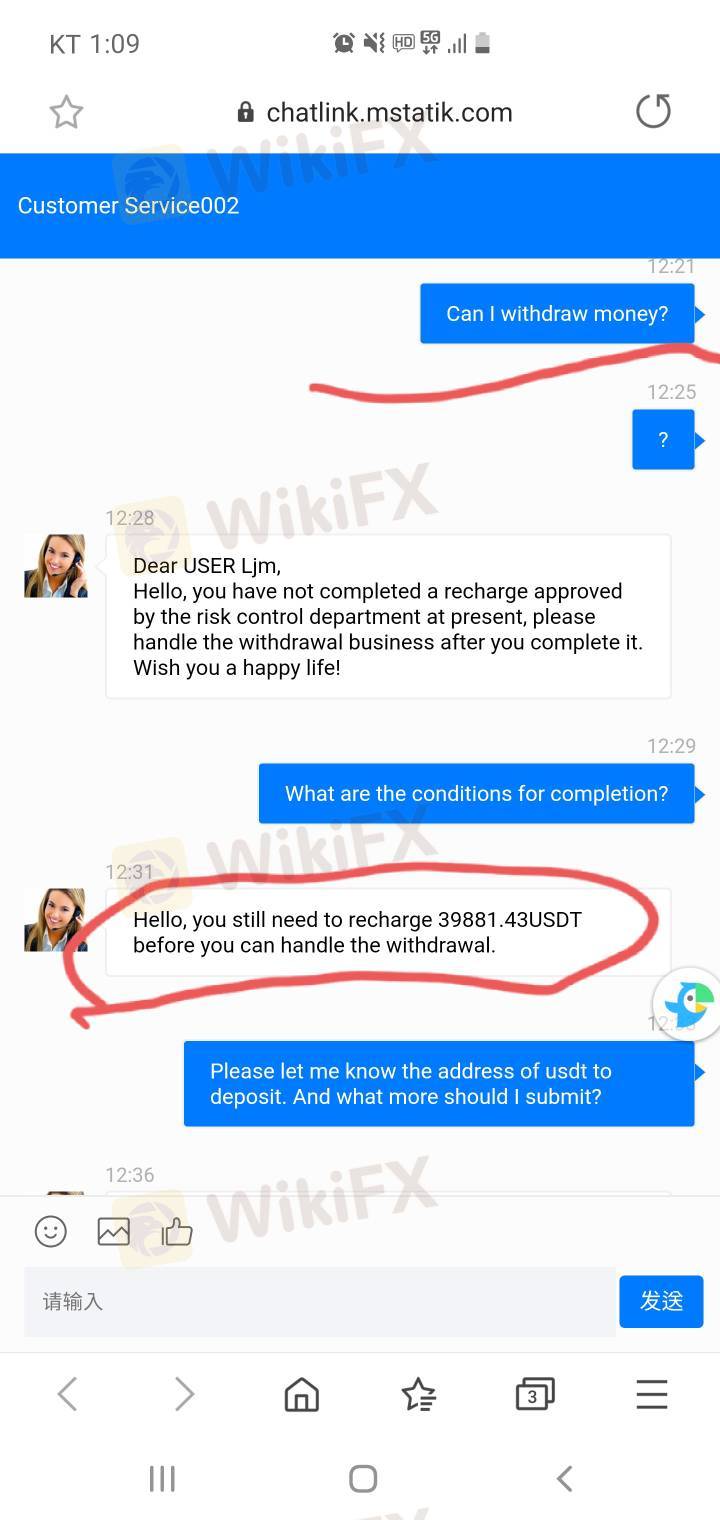Open system recent apps

(x=162, y=1478)
